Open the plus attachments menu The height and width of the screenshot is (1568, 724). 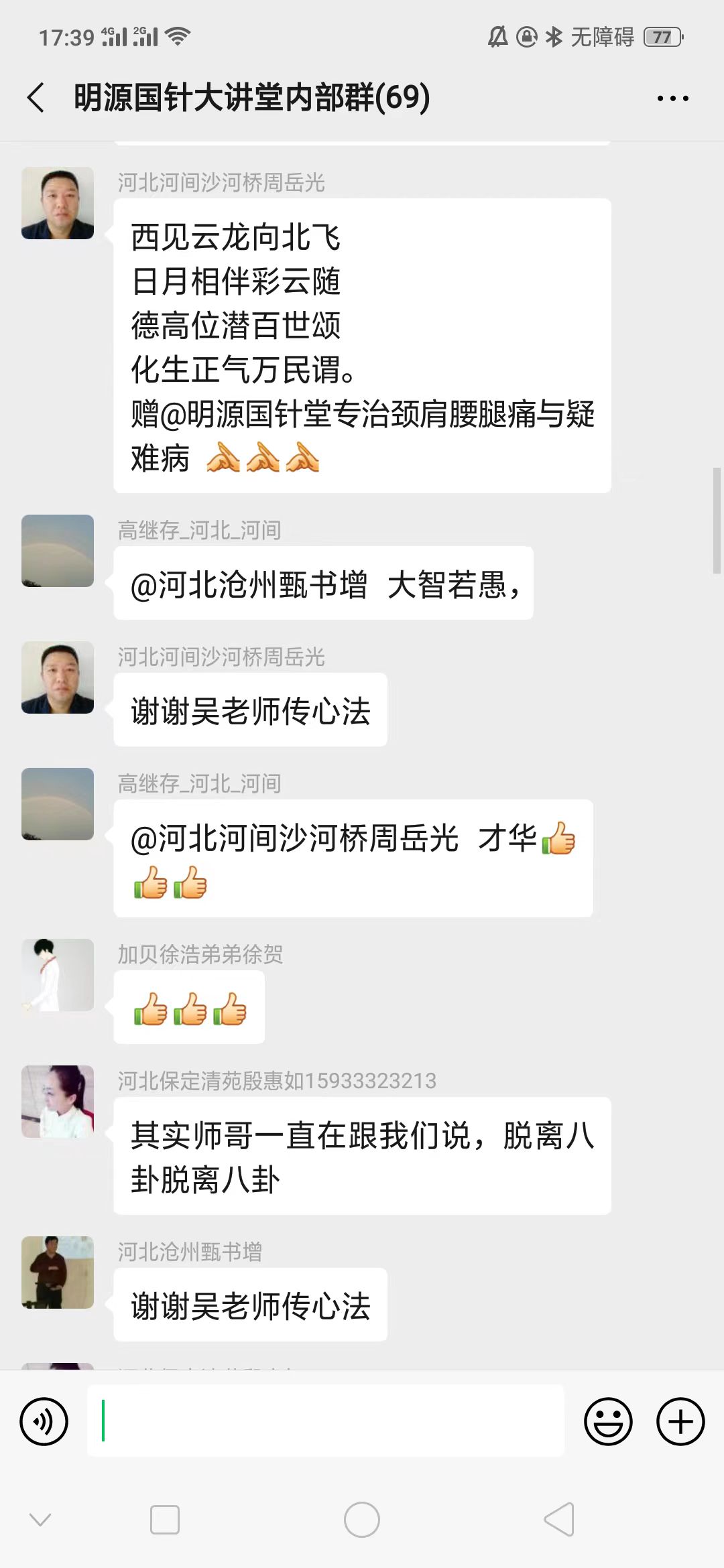click(x=680, y=1421)
